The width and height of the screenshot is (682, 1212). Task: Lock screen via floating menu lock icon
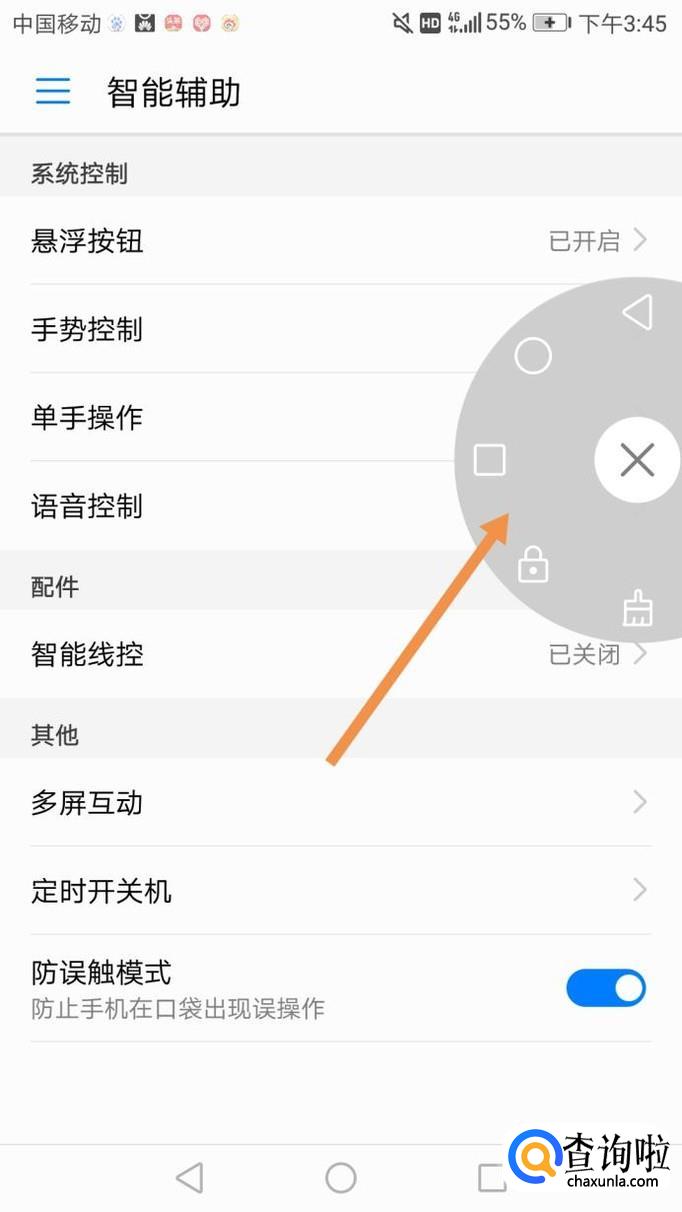[x=533, y=565]
